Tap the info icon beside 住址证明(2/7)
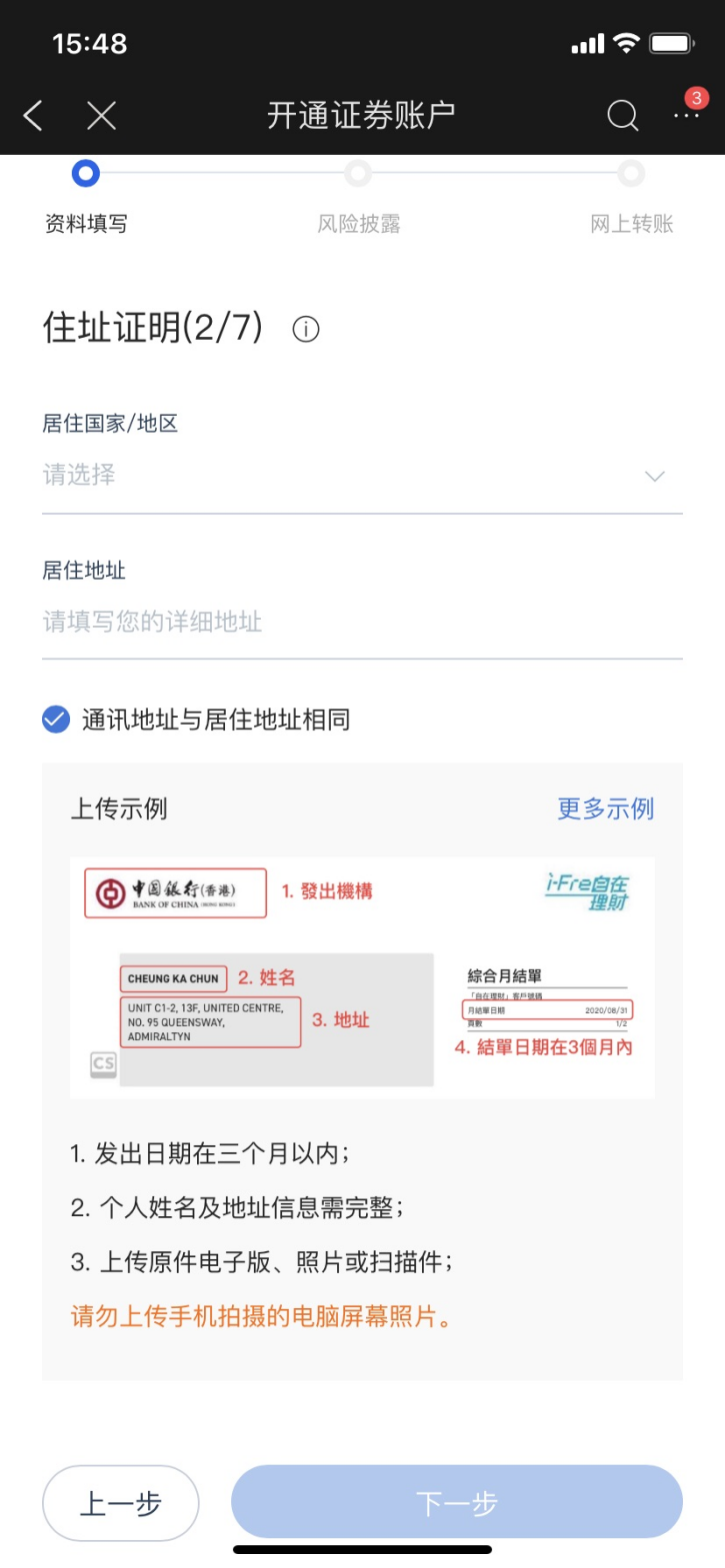Image resolution: width=725 pixels, height=1568 pixels. tap(305, 329)
